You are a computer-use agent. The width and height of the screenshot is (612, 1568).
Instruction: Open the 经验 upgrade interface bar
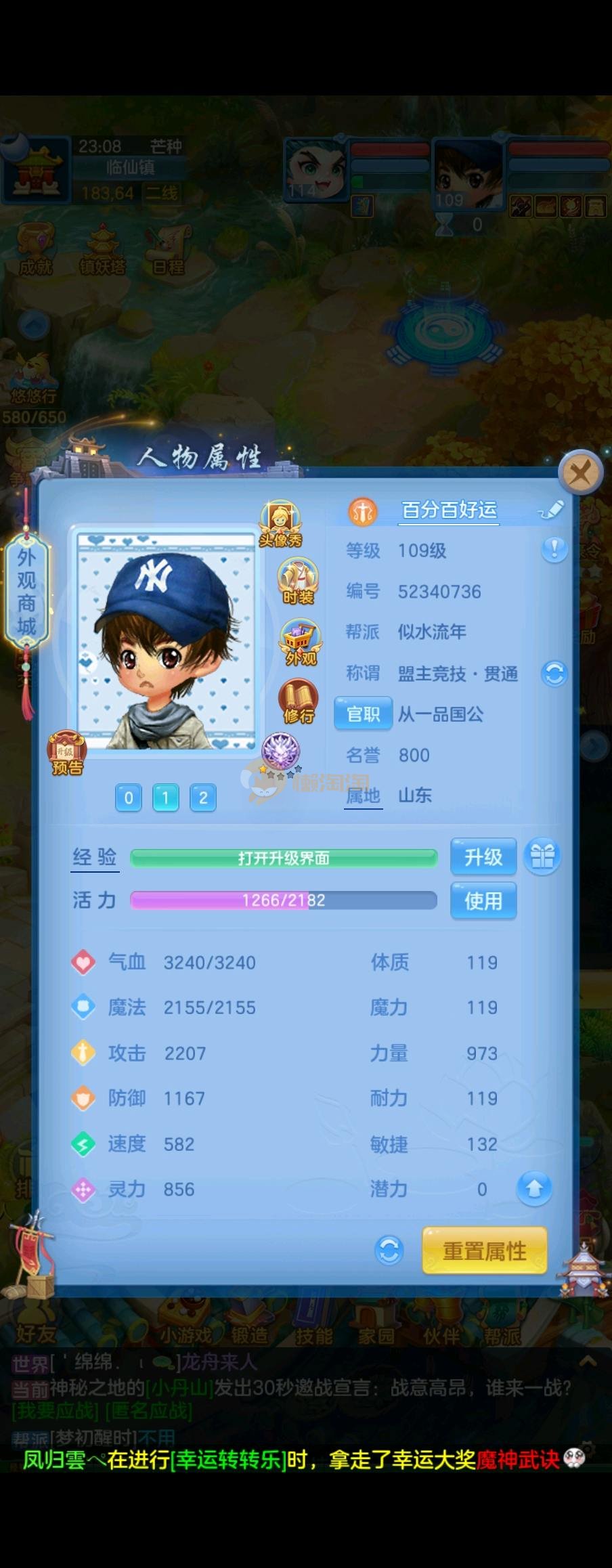tap(283, 858)
